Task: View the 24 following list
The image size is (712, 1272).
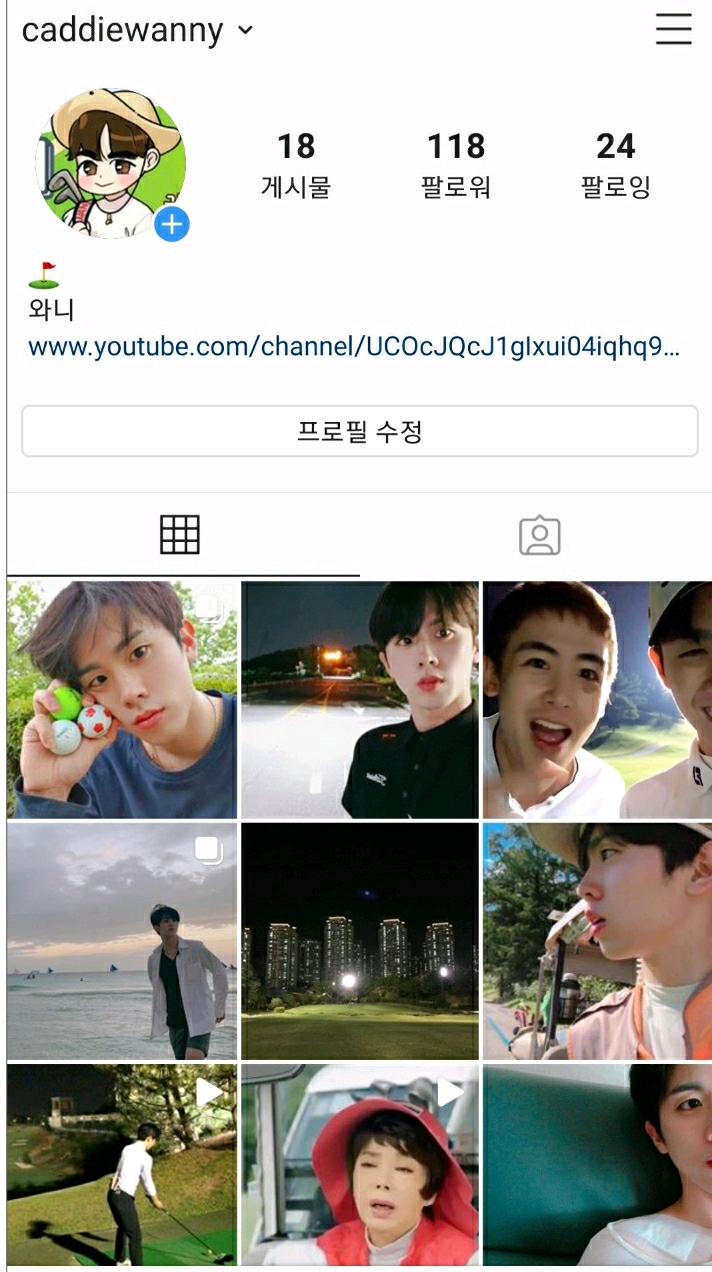Action: click(615, 164)
